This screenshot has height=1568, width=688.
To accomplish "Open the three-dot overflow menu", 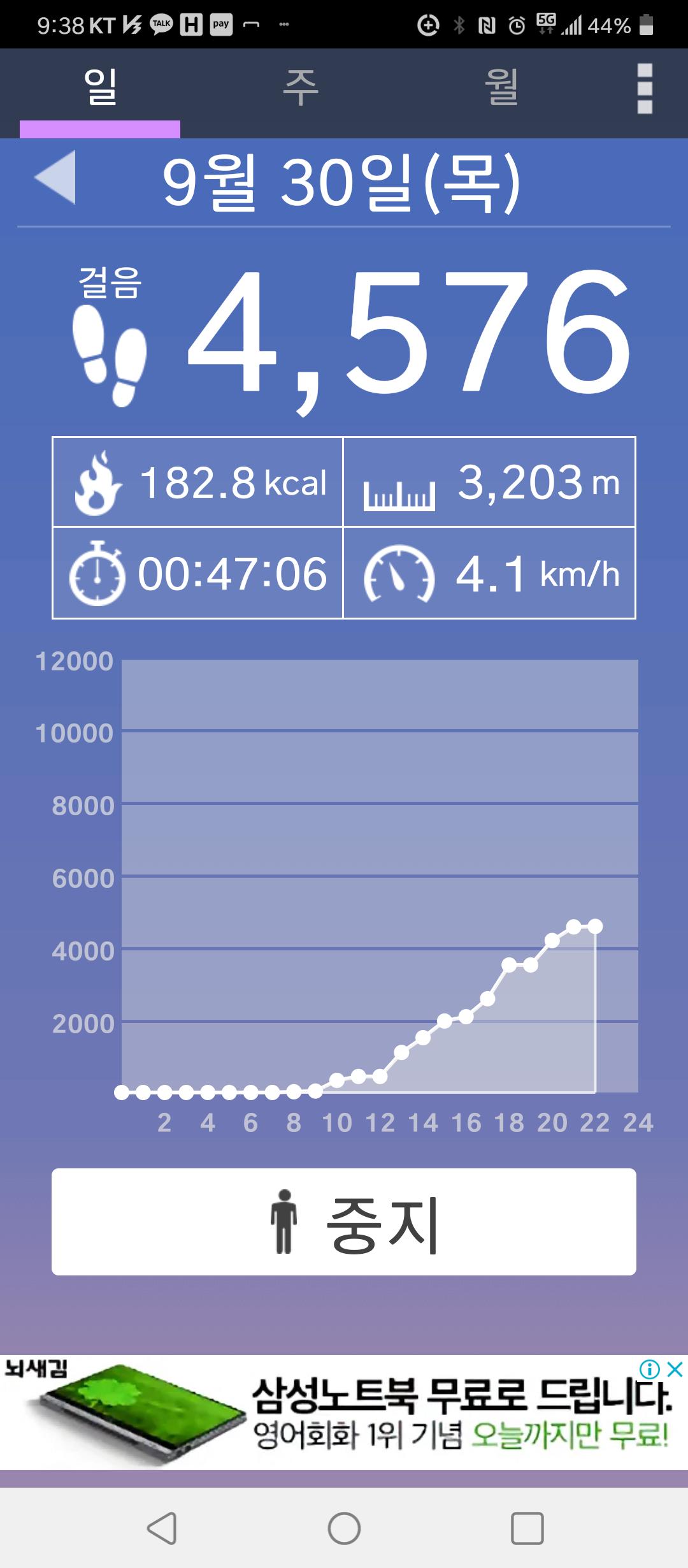I will 645,89.
